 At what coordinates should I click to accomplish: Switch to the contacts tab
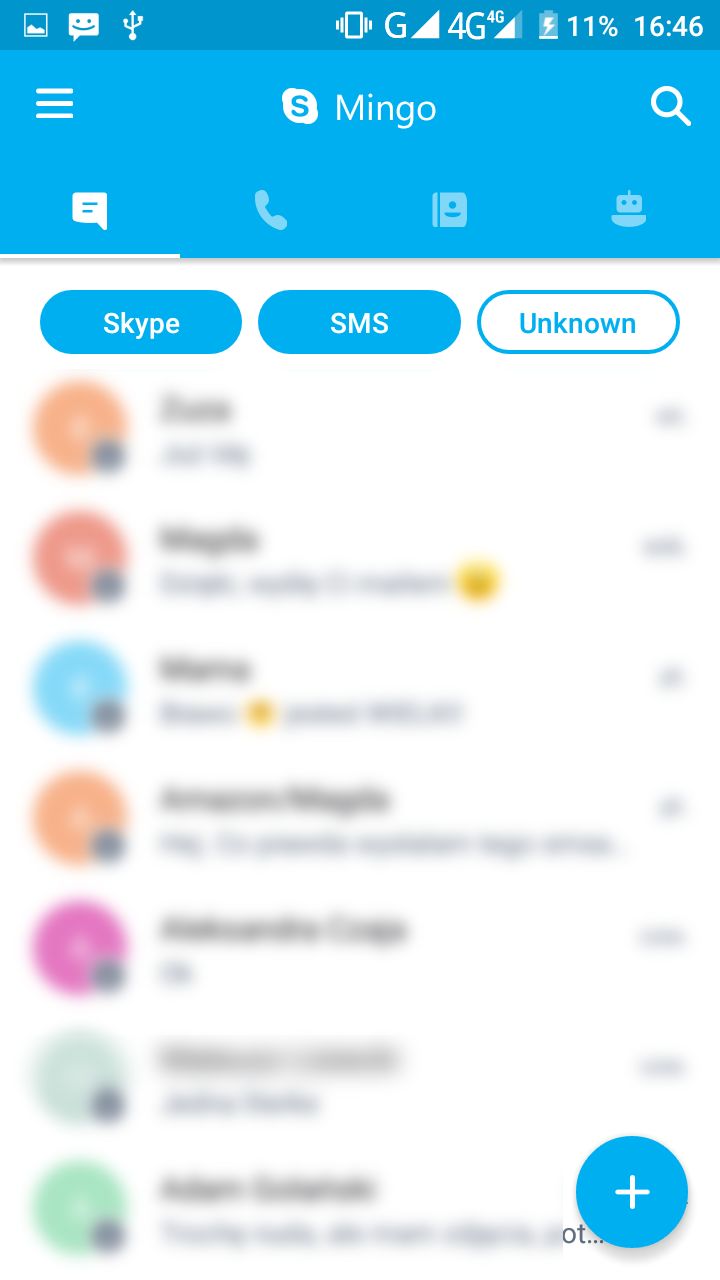[449, 210]
